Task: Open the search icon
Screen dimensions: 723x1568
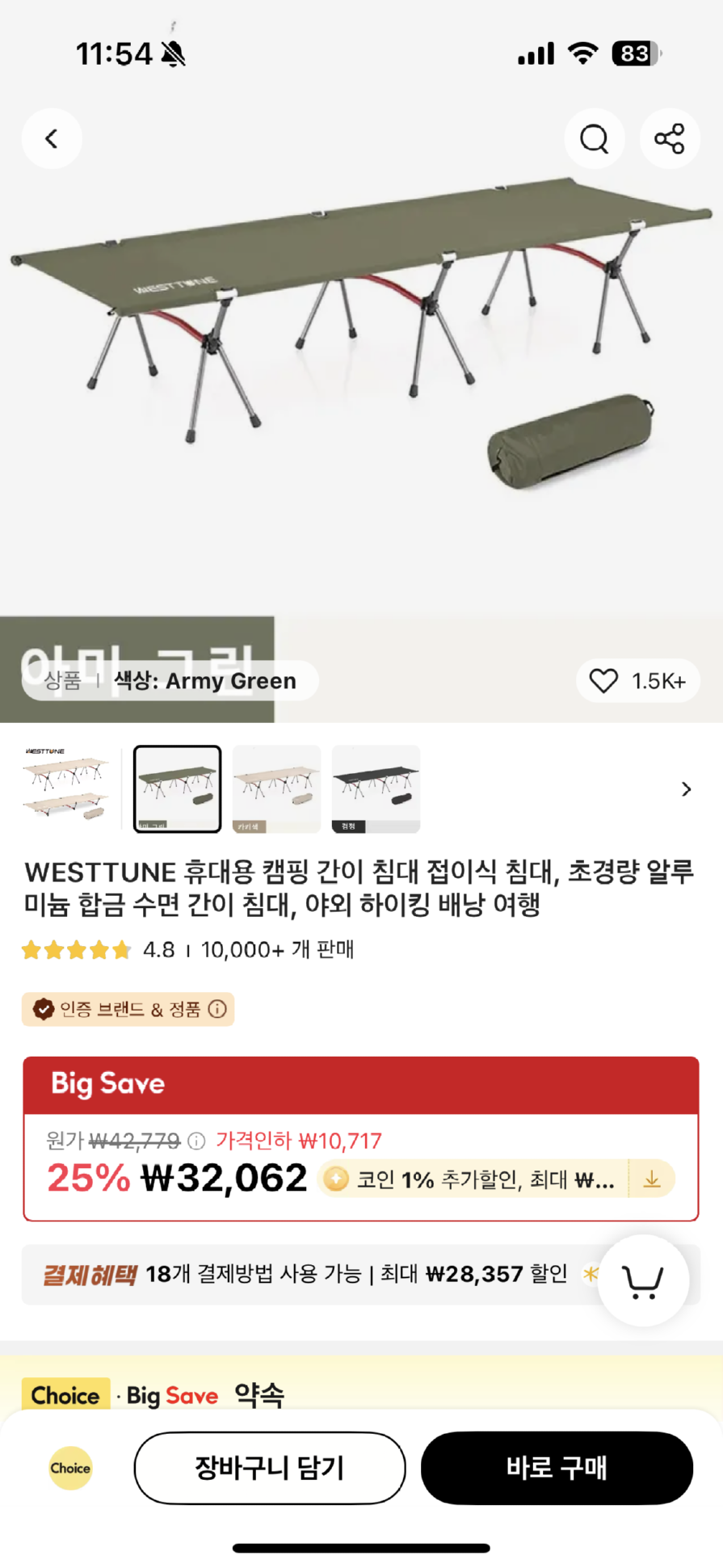Action: [594, 139]
